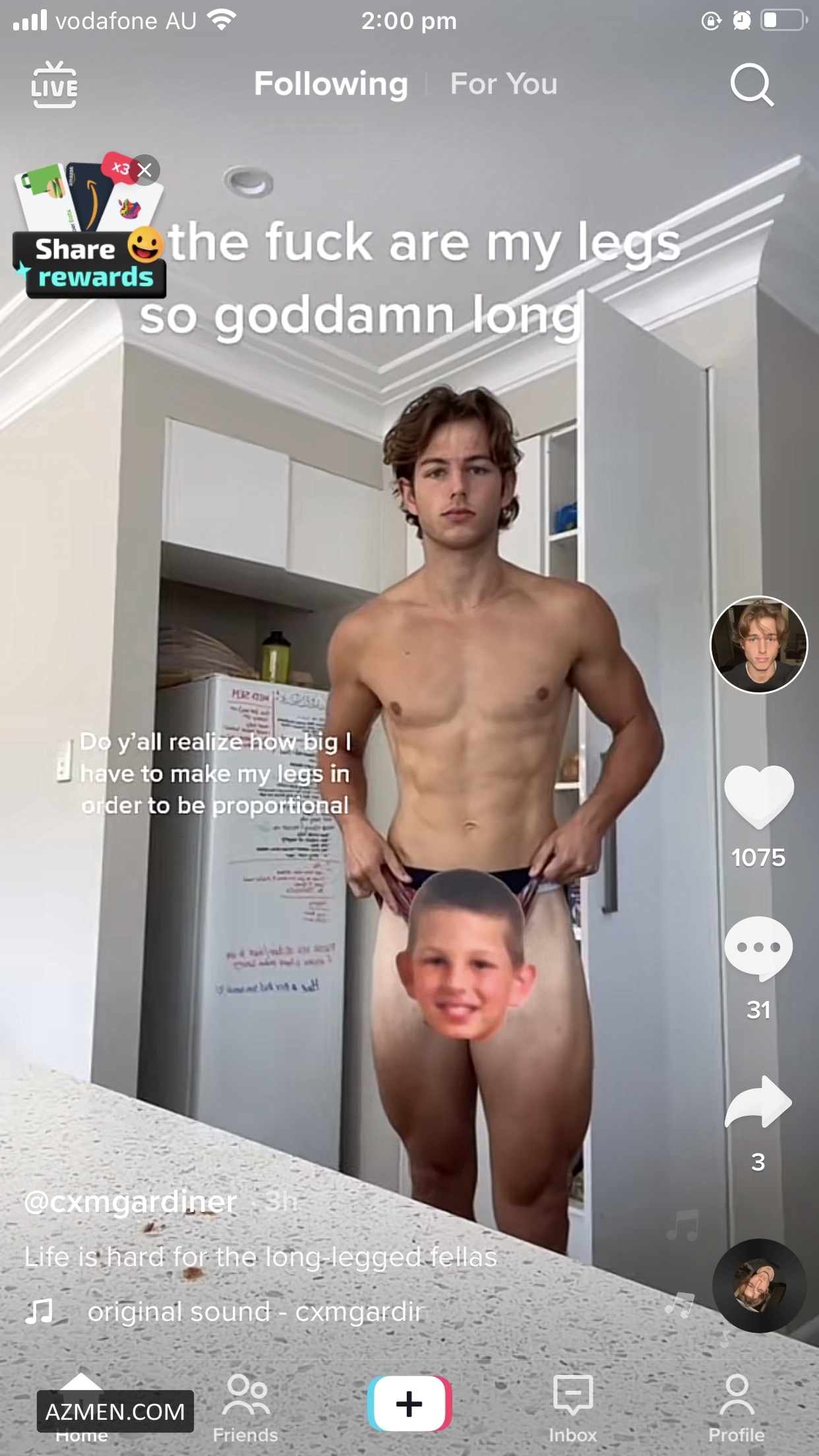Switch to the Following feed

coord(331,84)
